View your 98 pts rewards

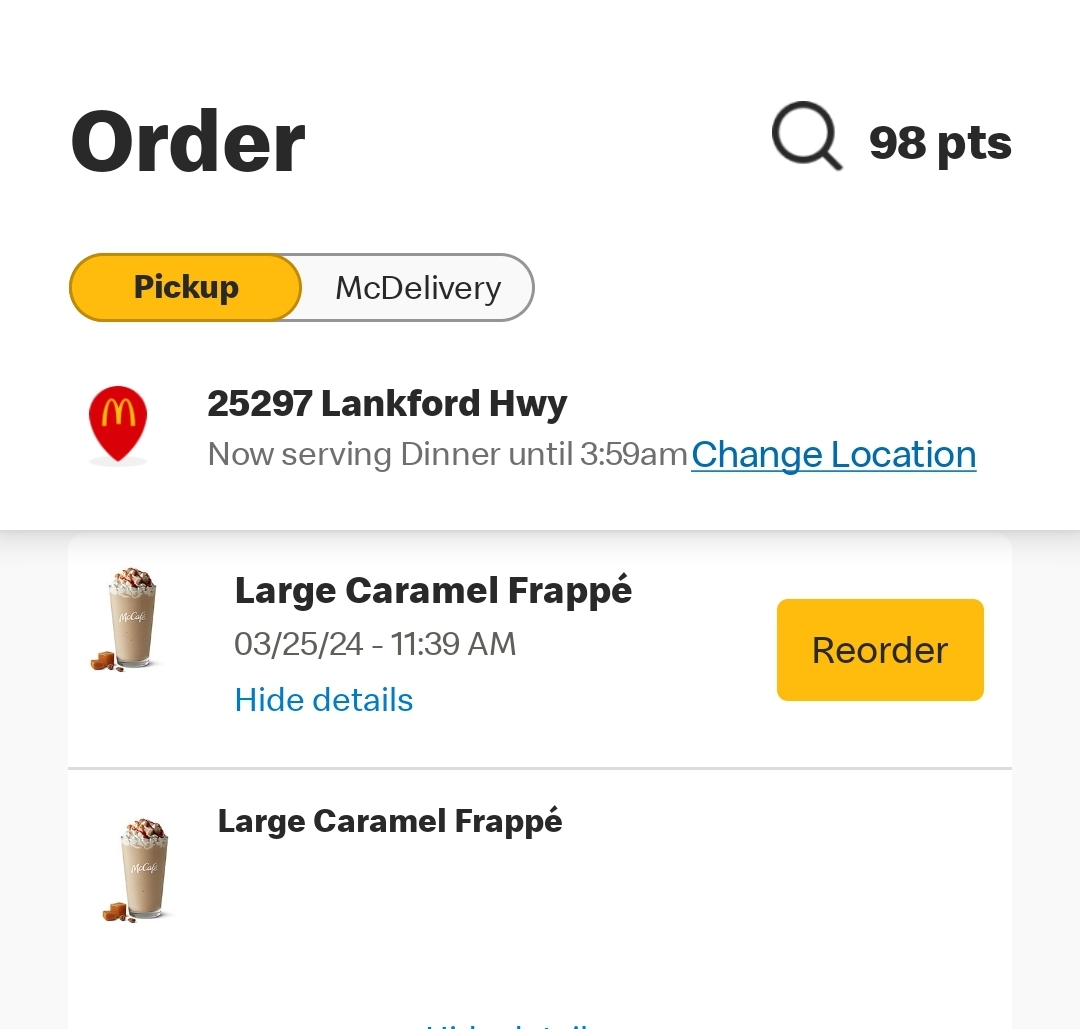click(x=940, y=143)
